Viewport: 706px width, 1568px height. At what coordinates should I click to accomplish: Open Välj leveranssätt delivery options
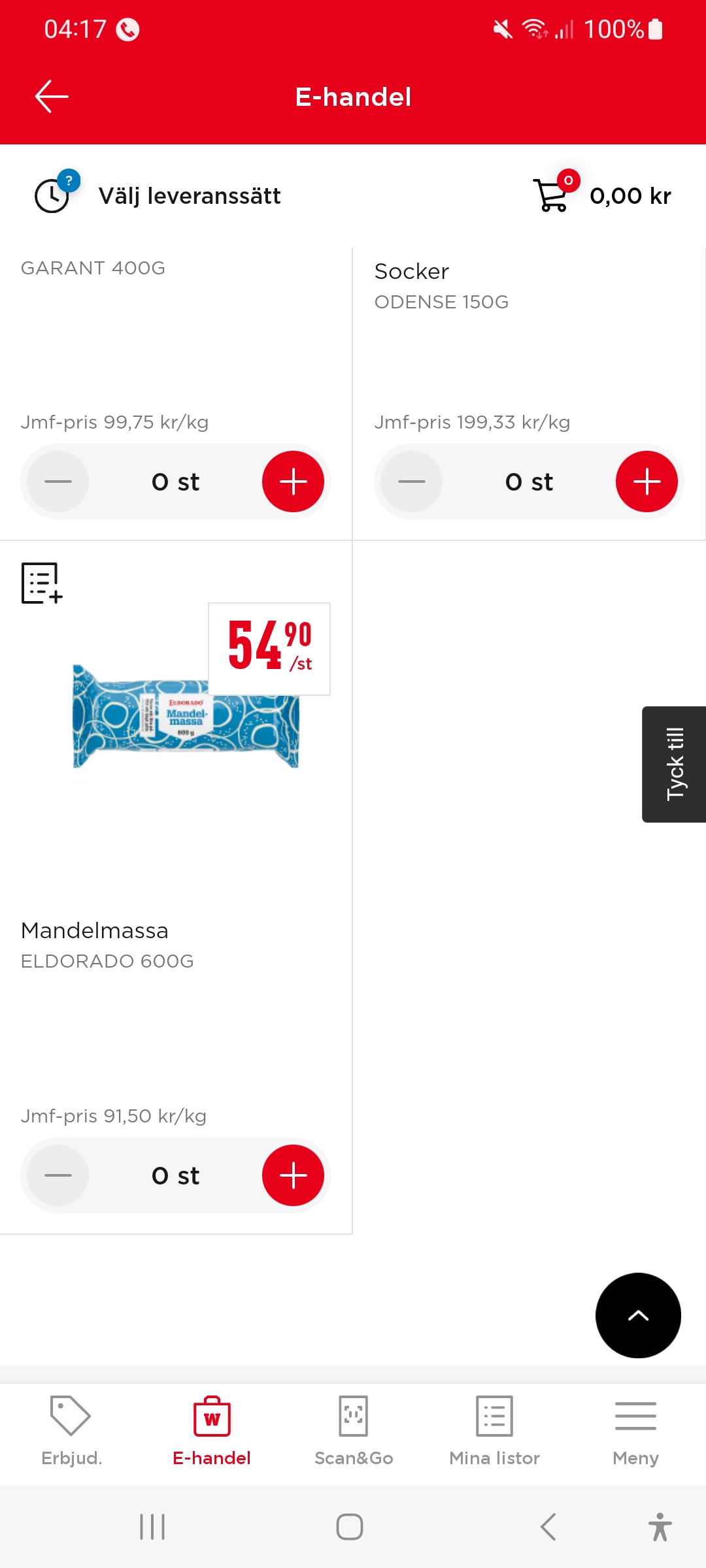coord(158,195)
